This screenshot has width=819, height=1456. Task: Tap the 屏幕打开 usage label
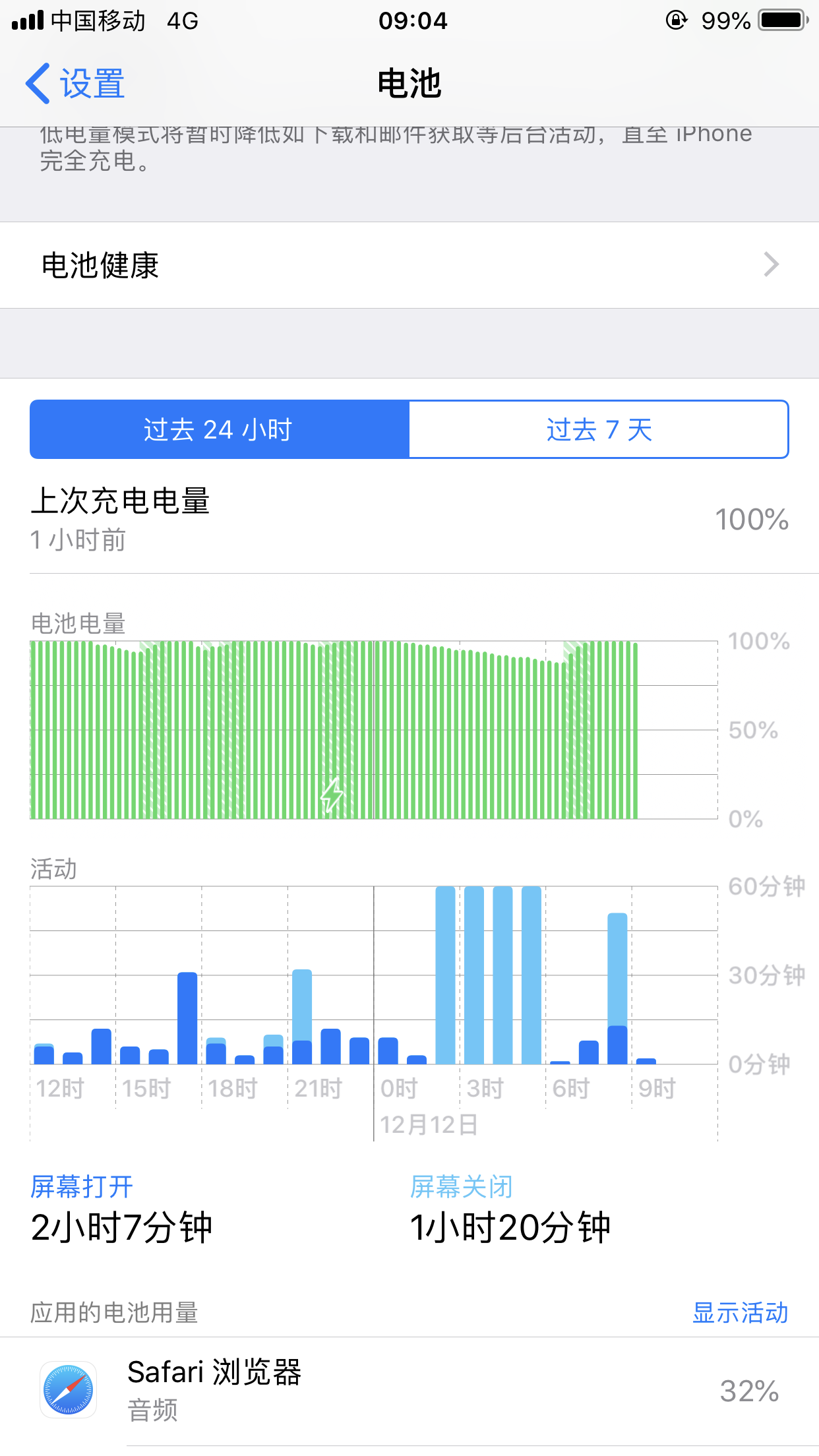point(82,1187)
